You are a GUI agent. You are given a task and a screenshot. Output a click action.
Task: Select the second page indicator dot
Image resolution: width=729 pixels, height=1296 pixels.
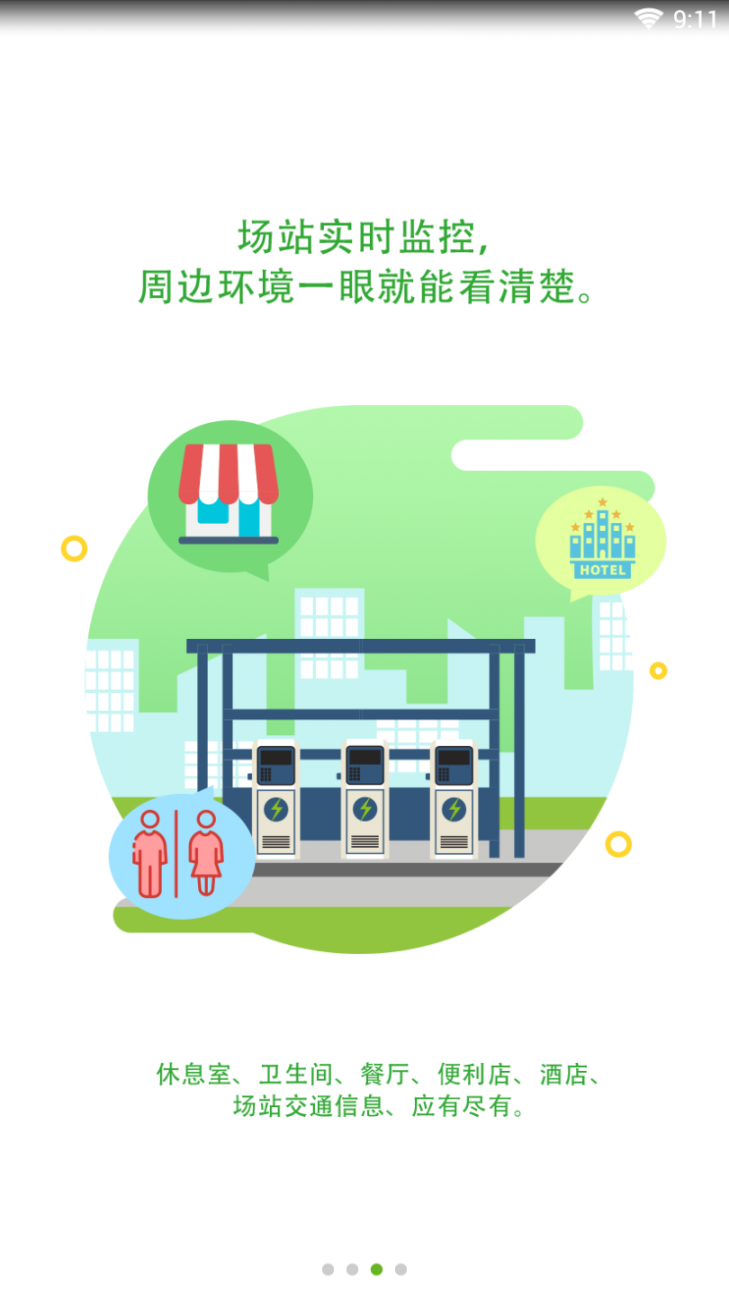pos(352,1269)
